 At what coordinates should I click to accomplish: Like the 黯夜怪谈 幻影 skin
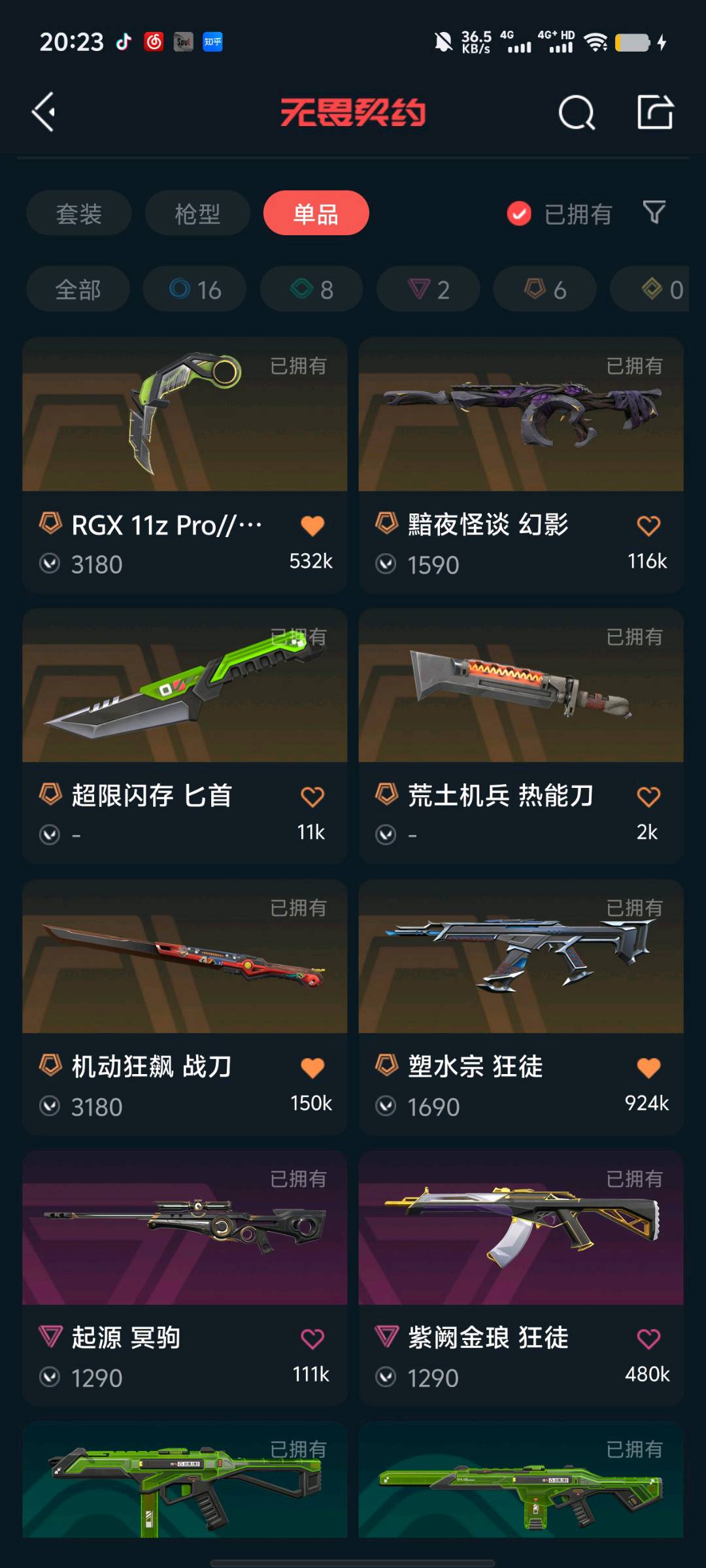[x=648, y=526]
